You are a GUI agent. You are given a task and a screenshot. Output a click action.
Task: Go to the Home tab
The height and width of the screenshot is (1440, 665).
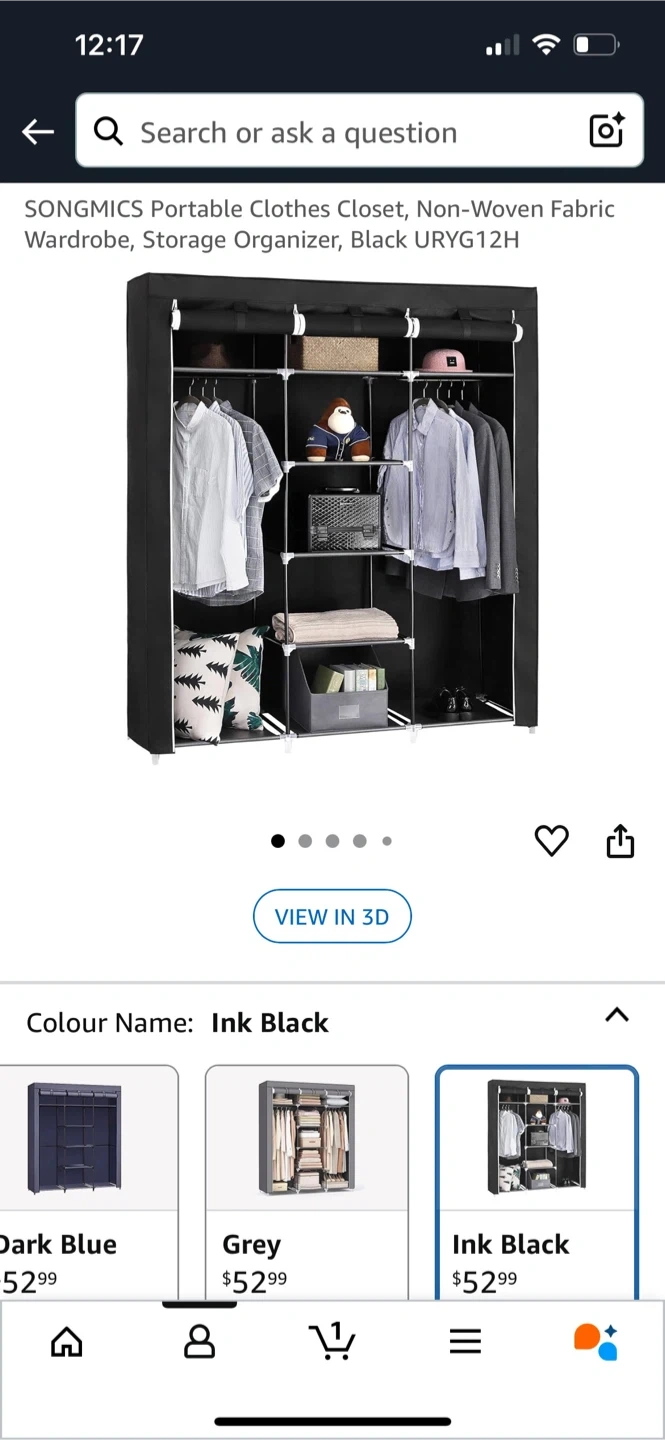click(x=67, y=1341)
